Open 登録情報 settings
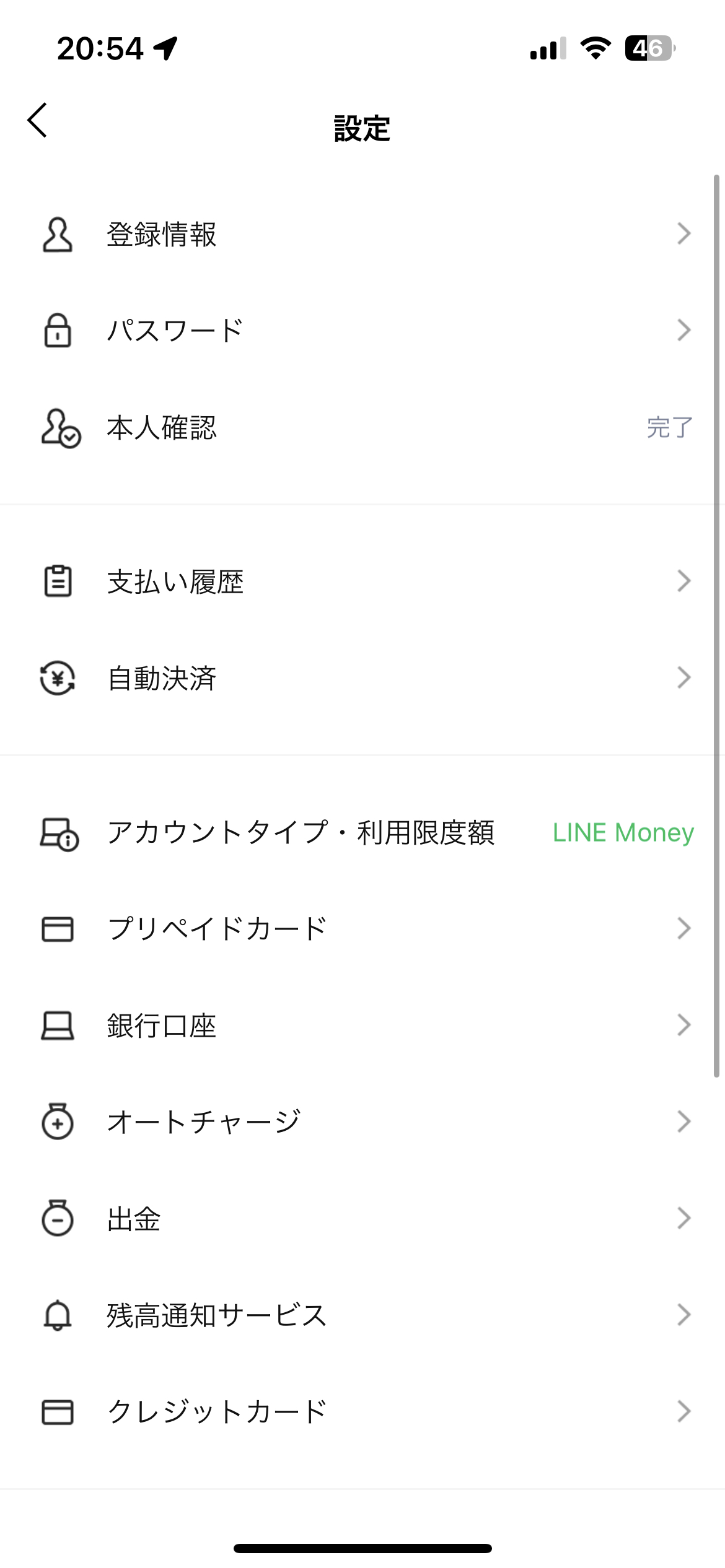 [362, 234]
